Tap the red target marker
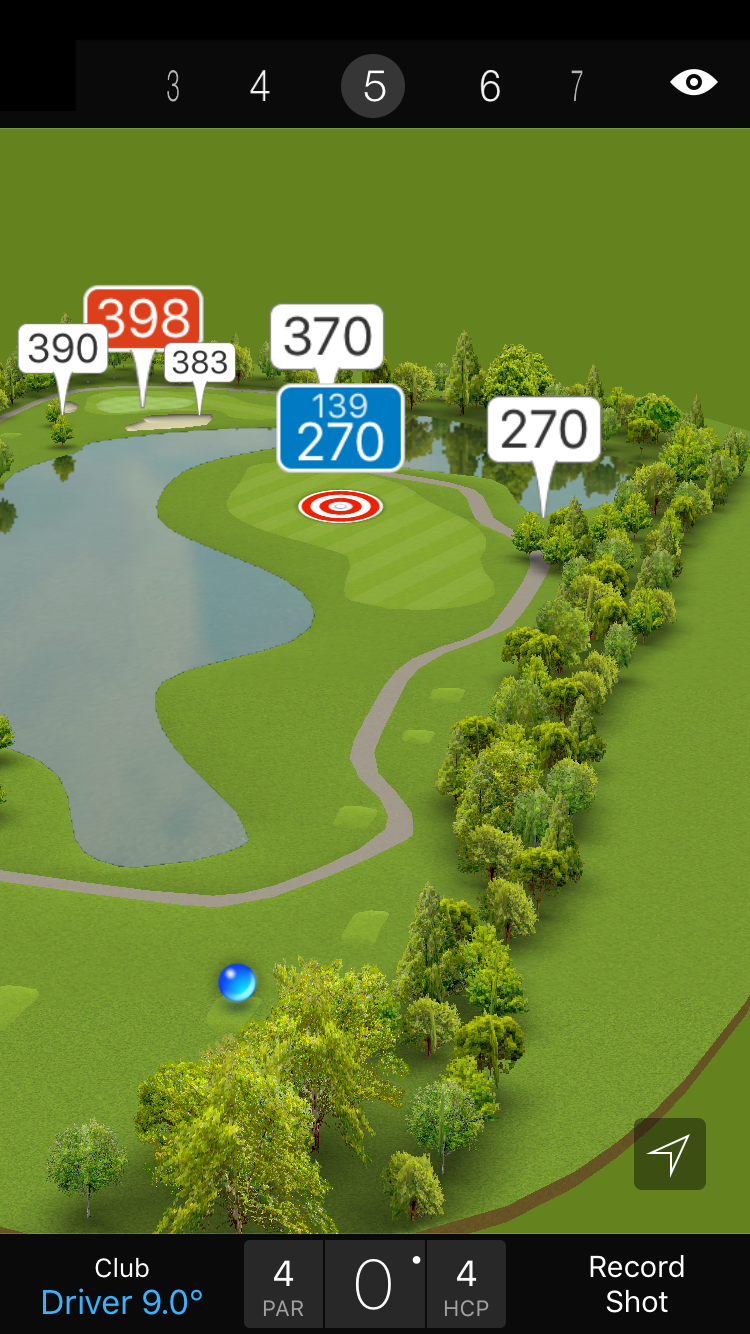The image size is (750, 1334). click(341, 506)
